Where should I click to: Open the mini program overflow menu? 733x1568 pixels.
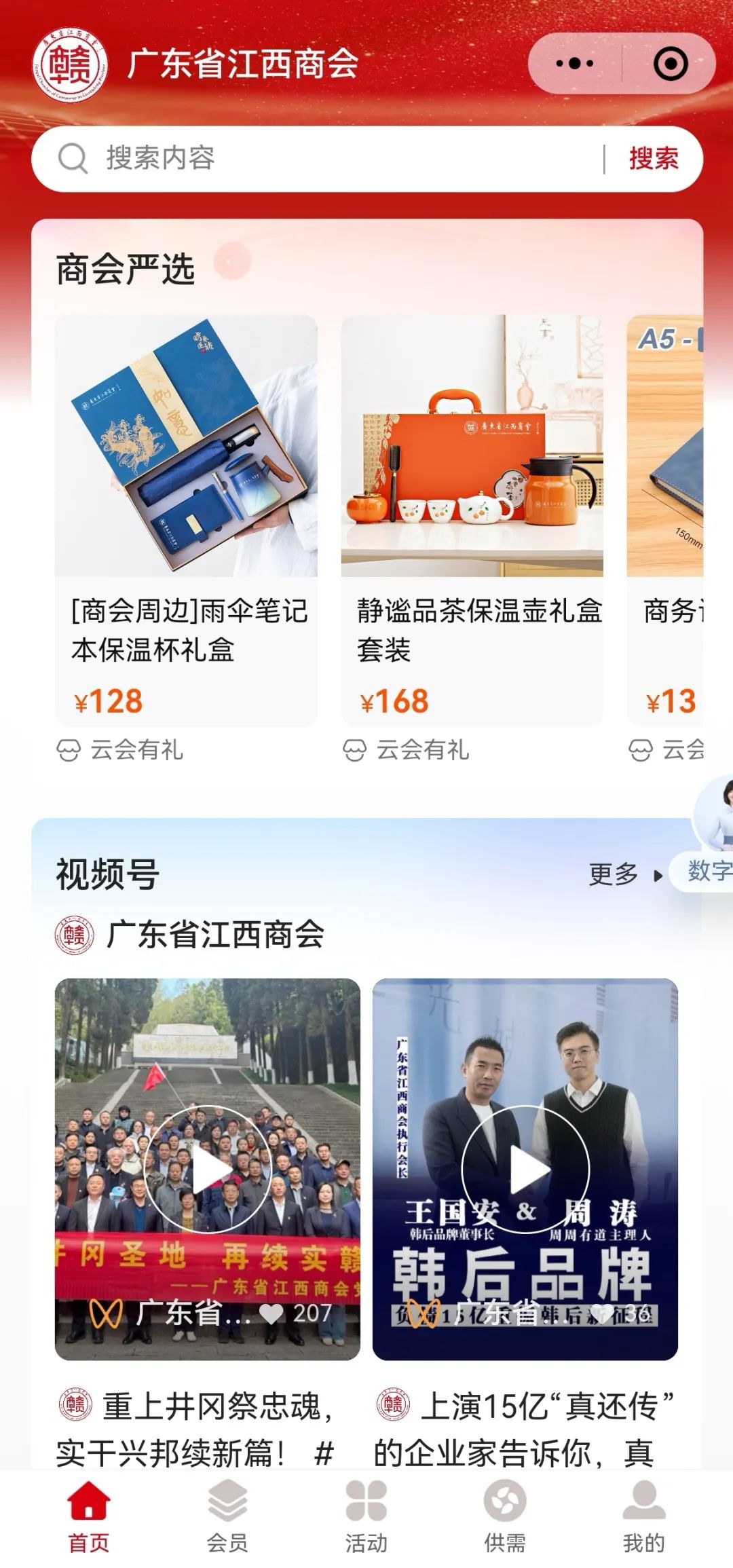[x=574, y=64]
